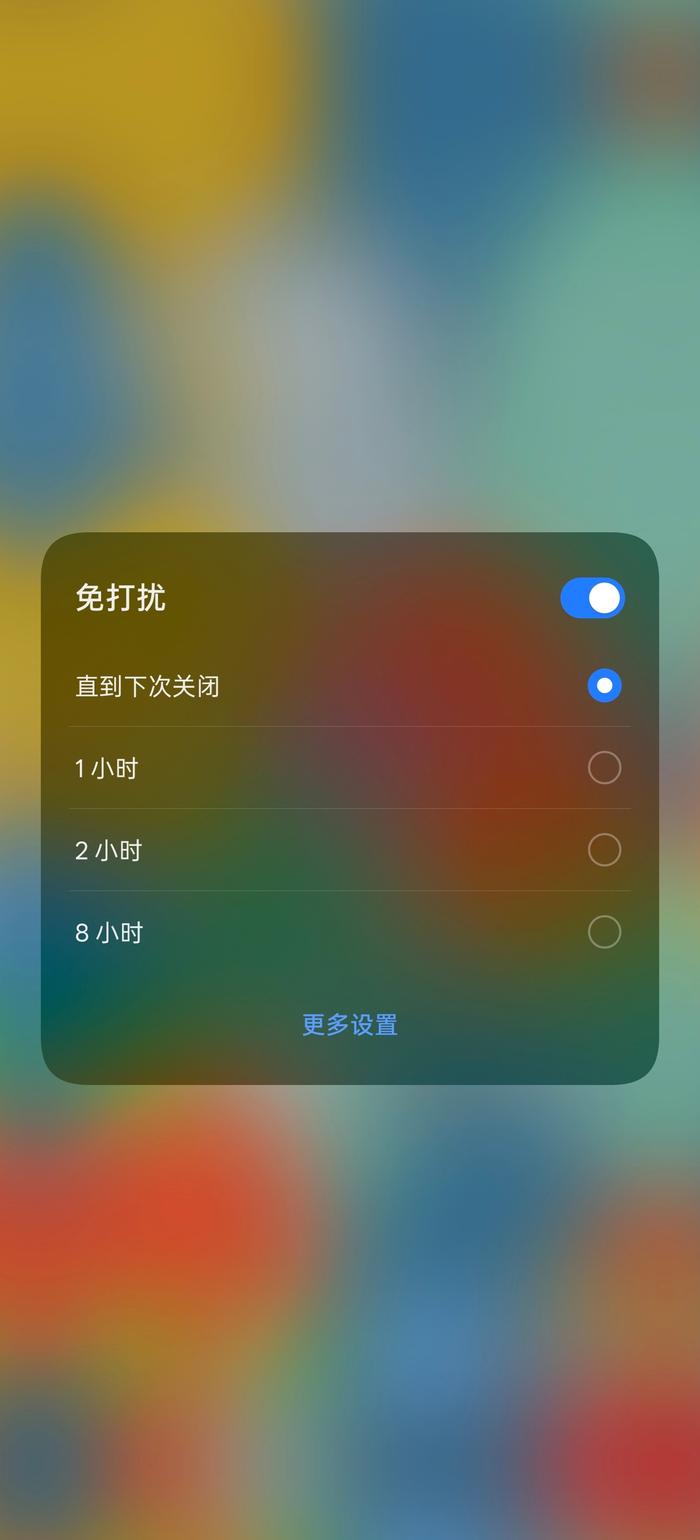
Task: Select 直到下次关闭 option
Action: point(604,686)
